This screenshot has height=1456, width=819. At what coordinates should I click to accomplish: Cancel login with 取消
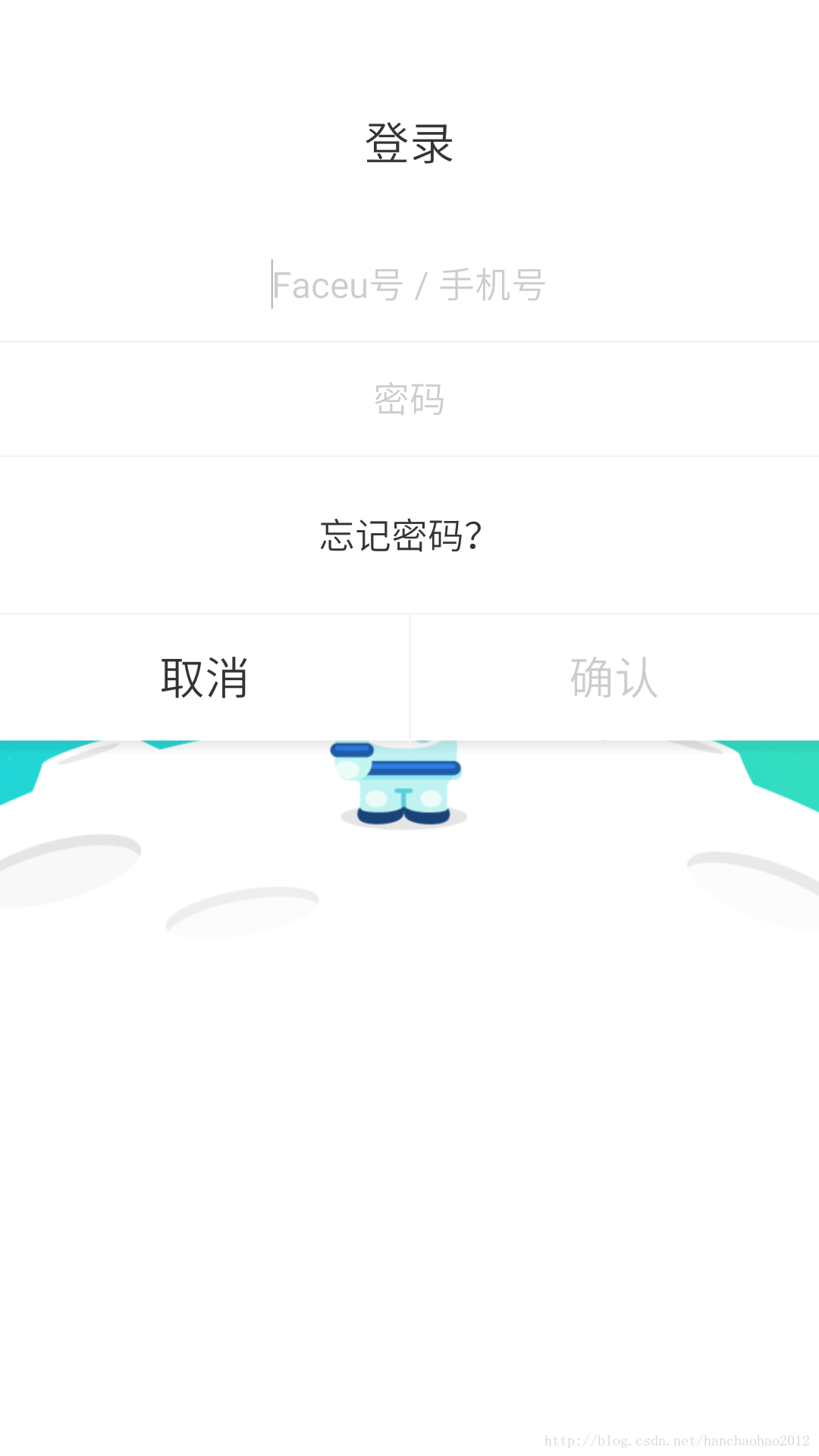coord(205,677)
